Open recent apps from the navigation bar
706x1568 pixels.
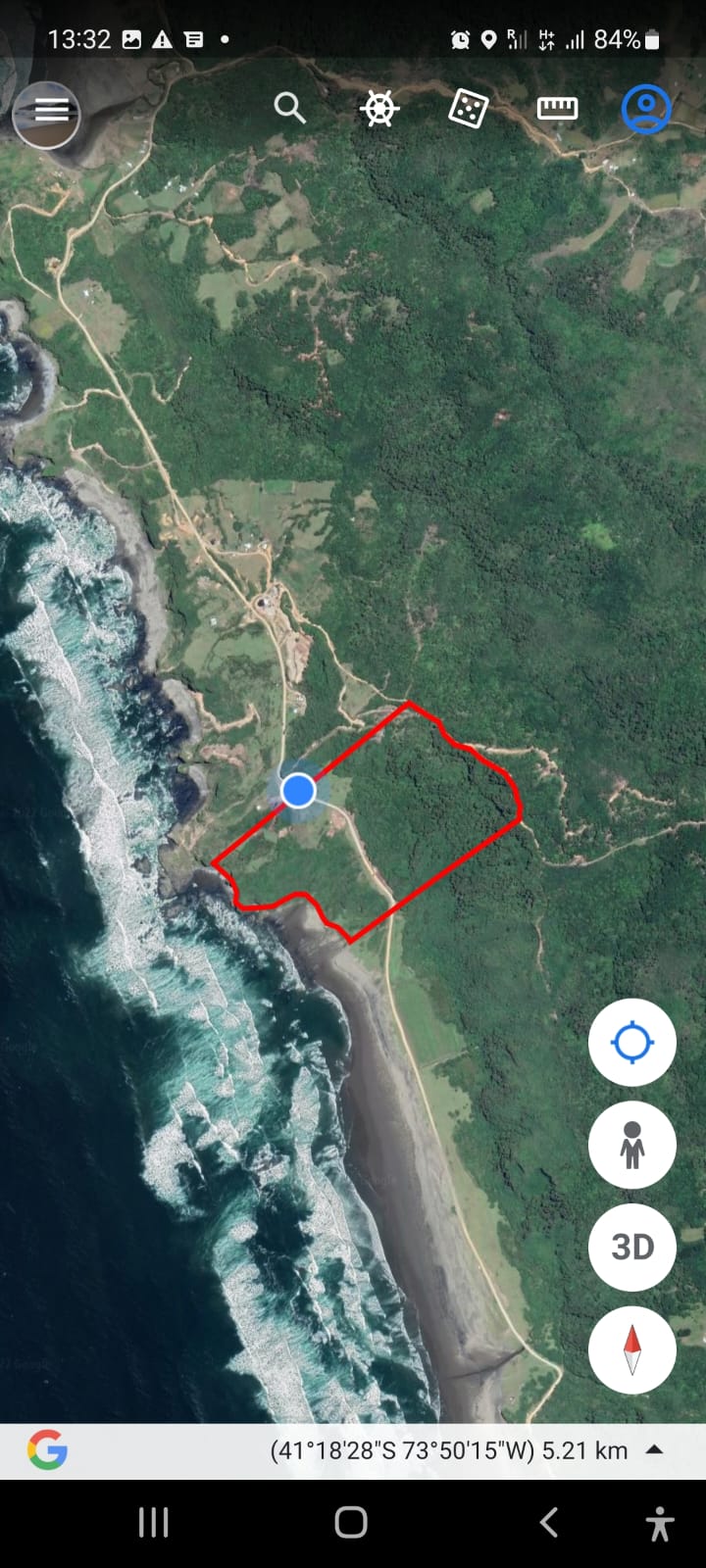[x=153, y=1523]
